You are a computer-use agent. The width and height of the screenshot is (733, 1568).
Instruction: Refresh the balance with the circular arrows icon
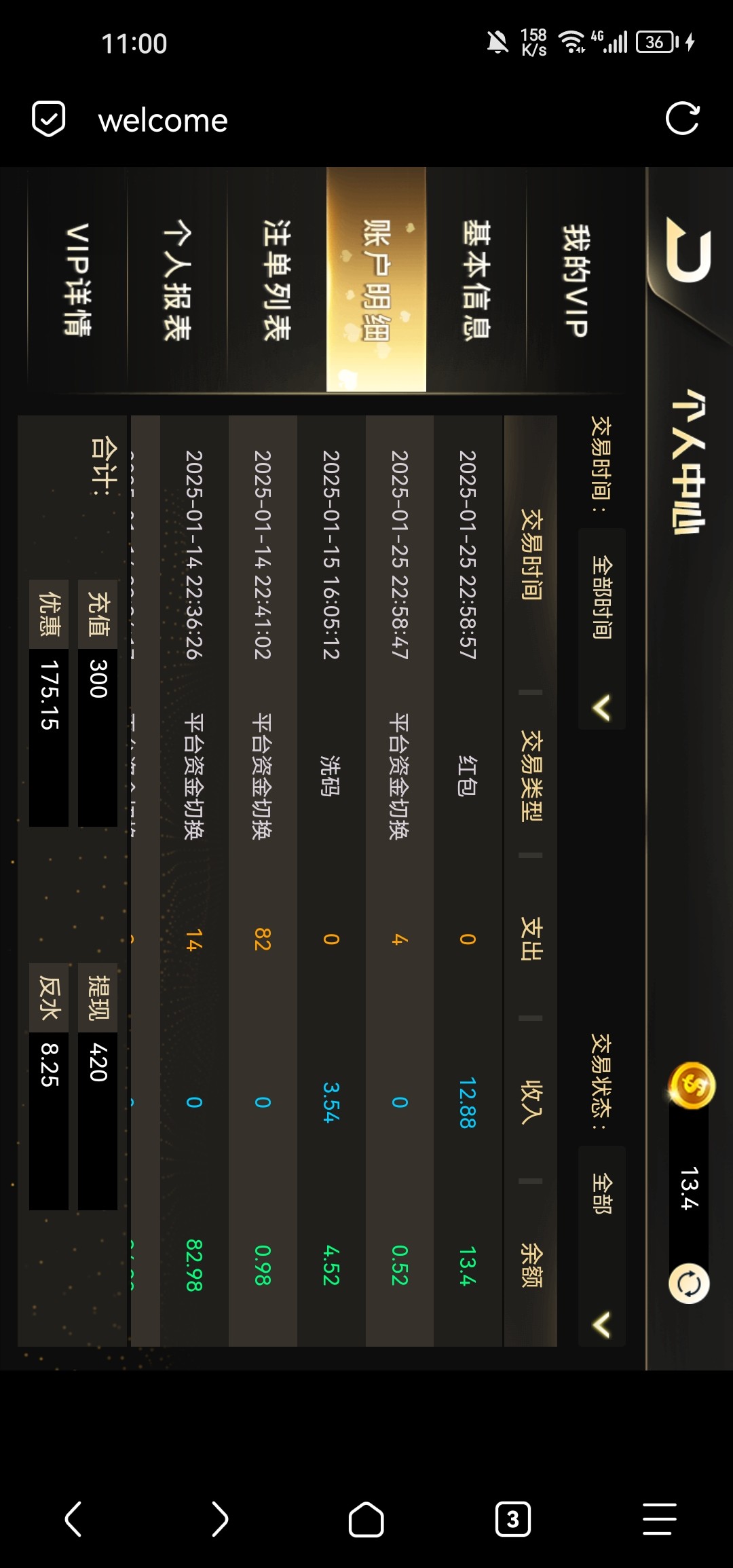pyautogui.click(x=689, y=1284)
